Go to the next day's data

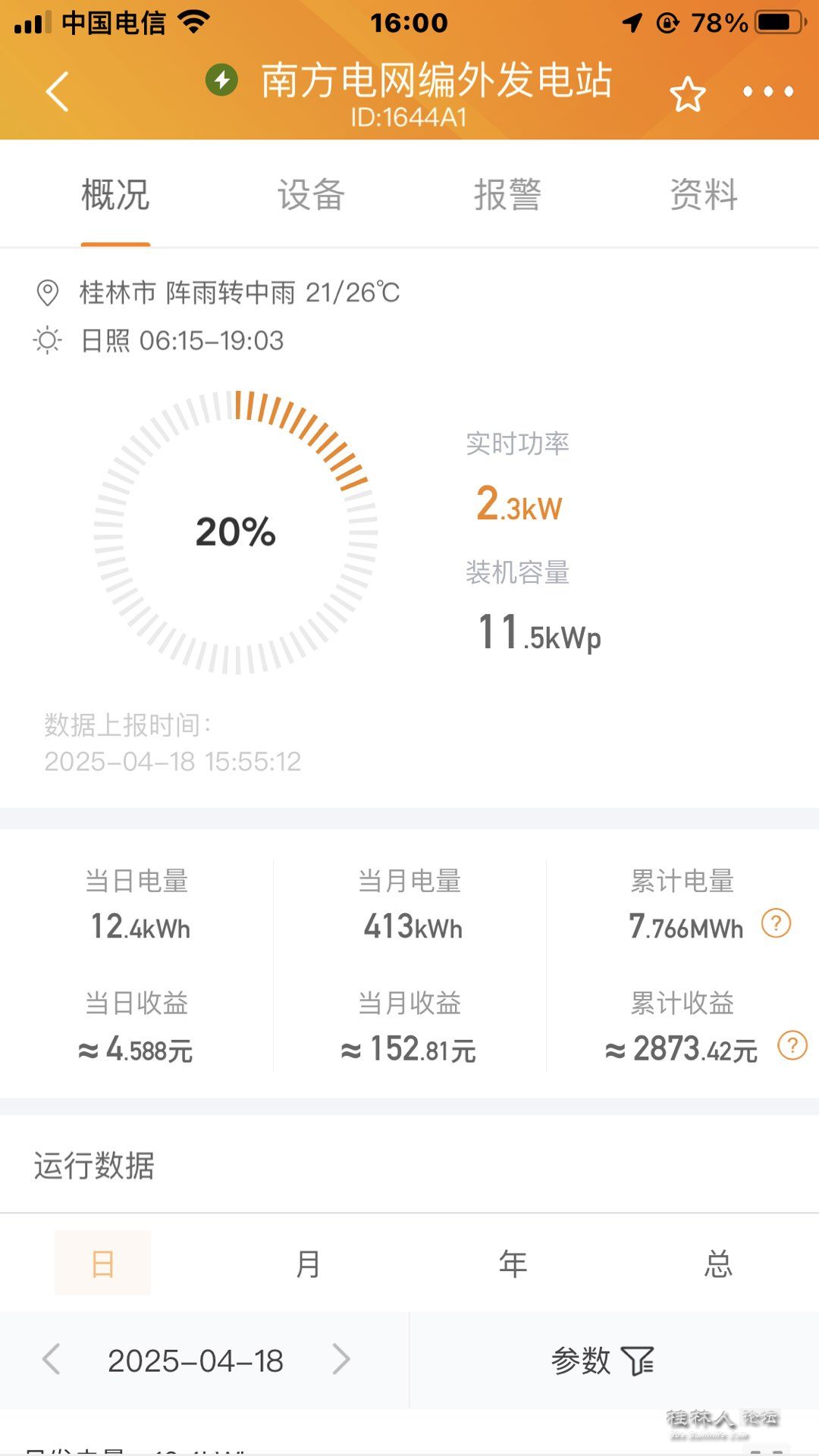coord(341,1360)
